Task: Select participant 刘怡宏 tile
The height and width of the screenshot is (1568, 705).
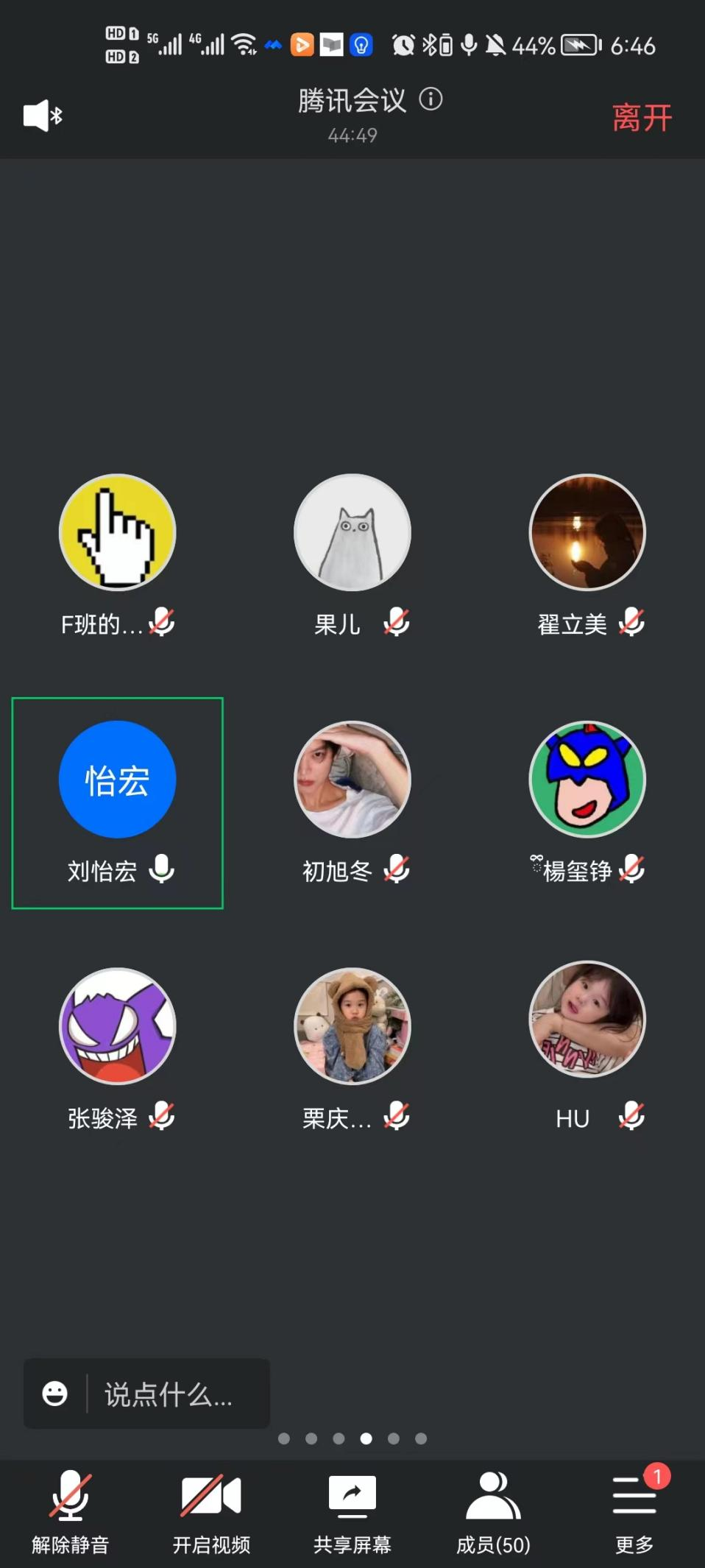Action: coord(117,802)
